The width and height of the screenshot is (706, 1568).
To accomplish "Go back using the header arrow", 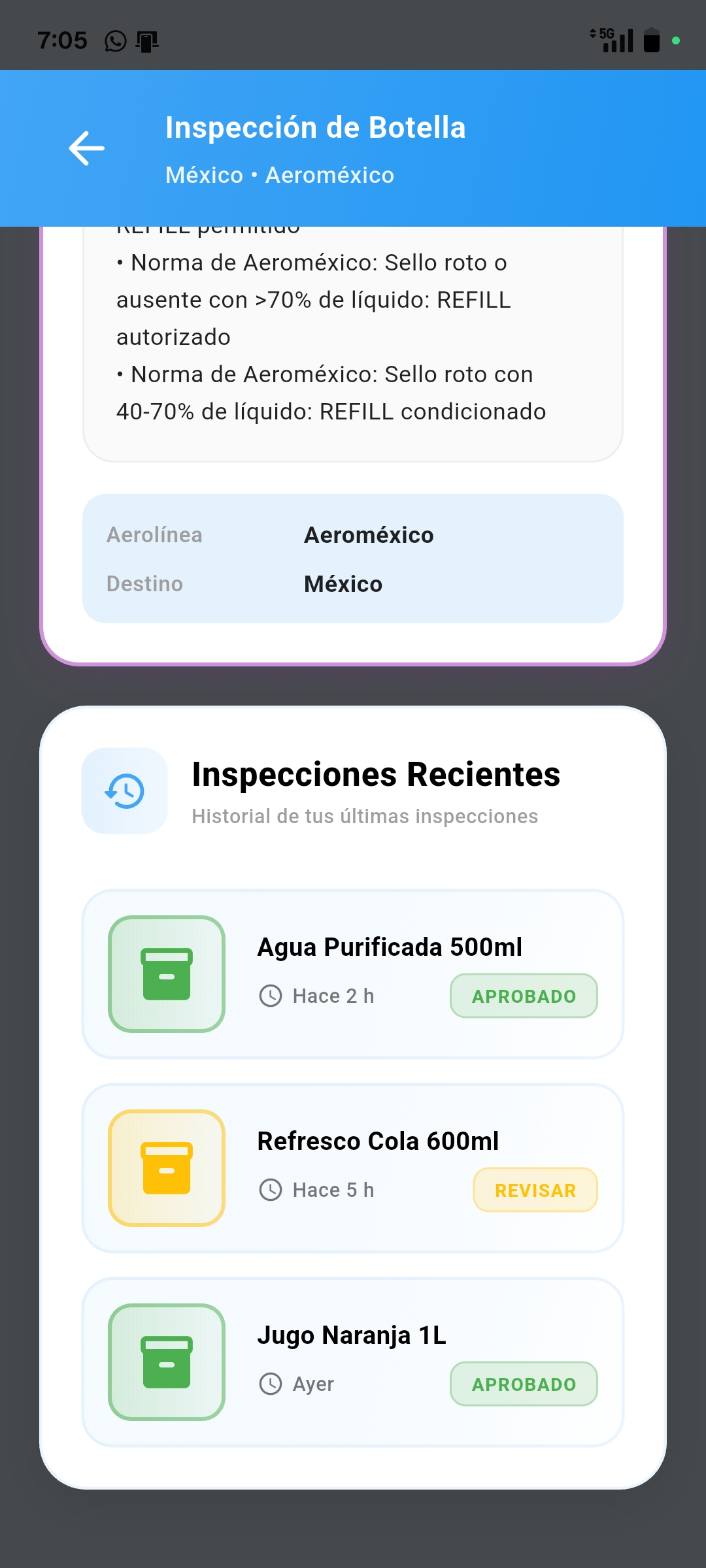I will tap(87, 148).
